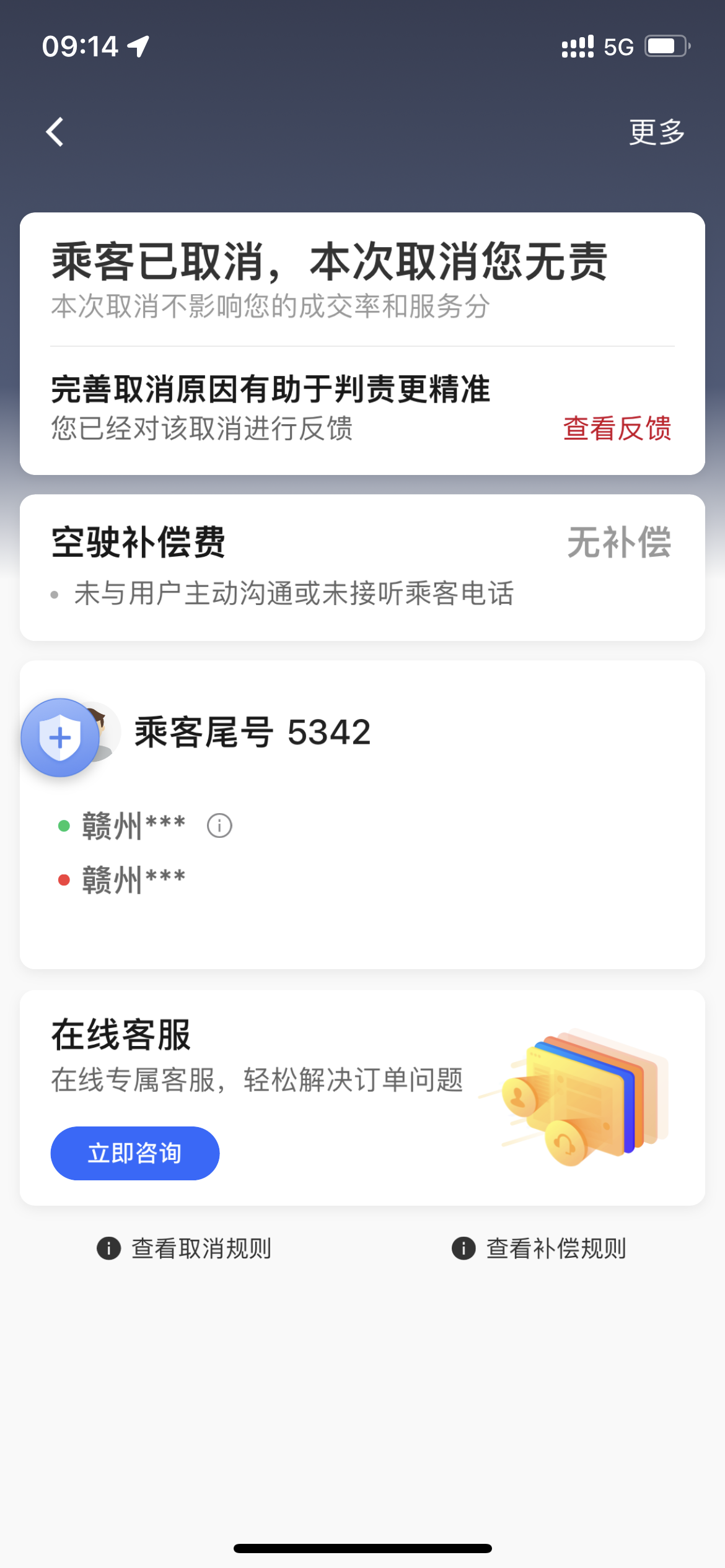Tap 立即咨询 to contact online service
Image resolution: width=725 pixels, height=1568 pixels.
point(135,1153)
